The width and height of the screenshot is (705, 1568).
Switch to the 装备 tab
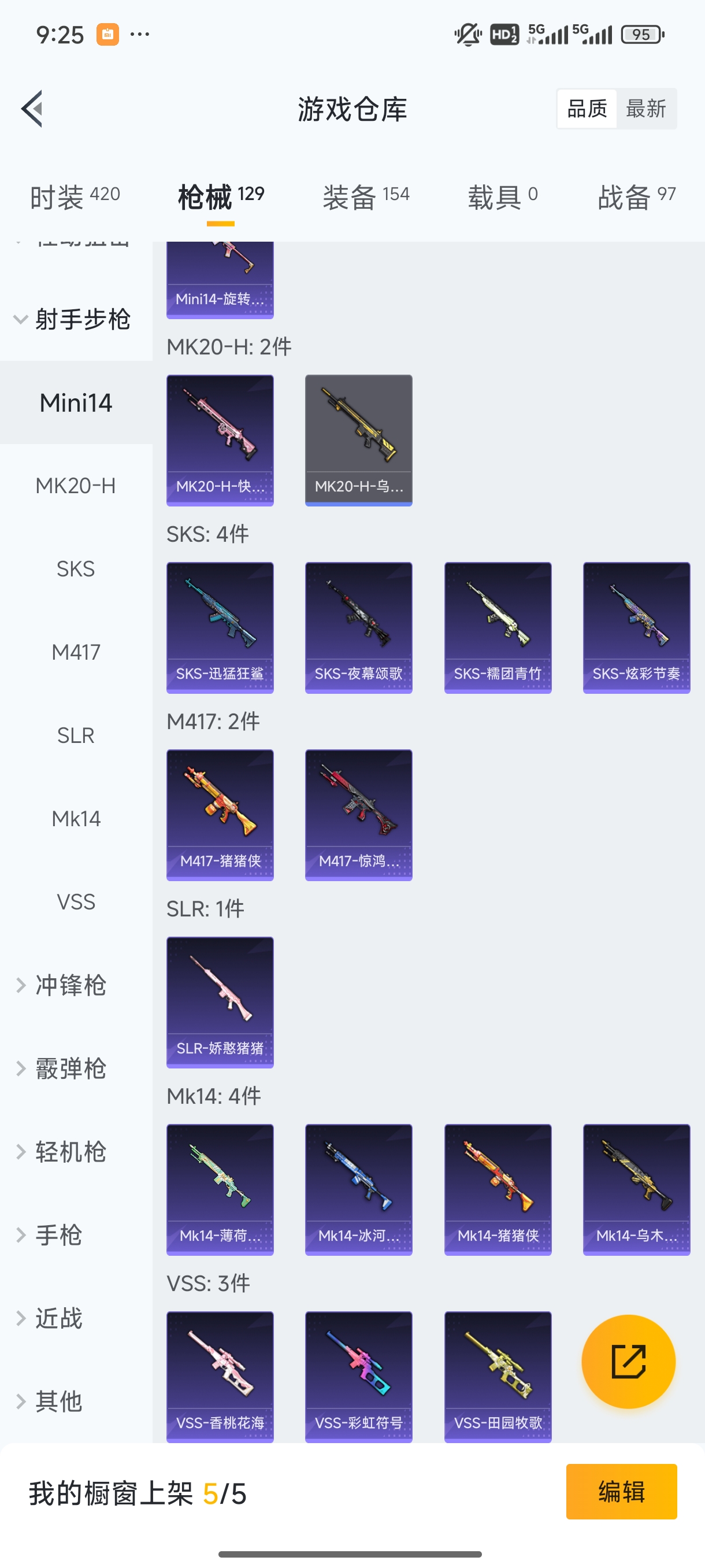click(x=366, y=197)
